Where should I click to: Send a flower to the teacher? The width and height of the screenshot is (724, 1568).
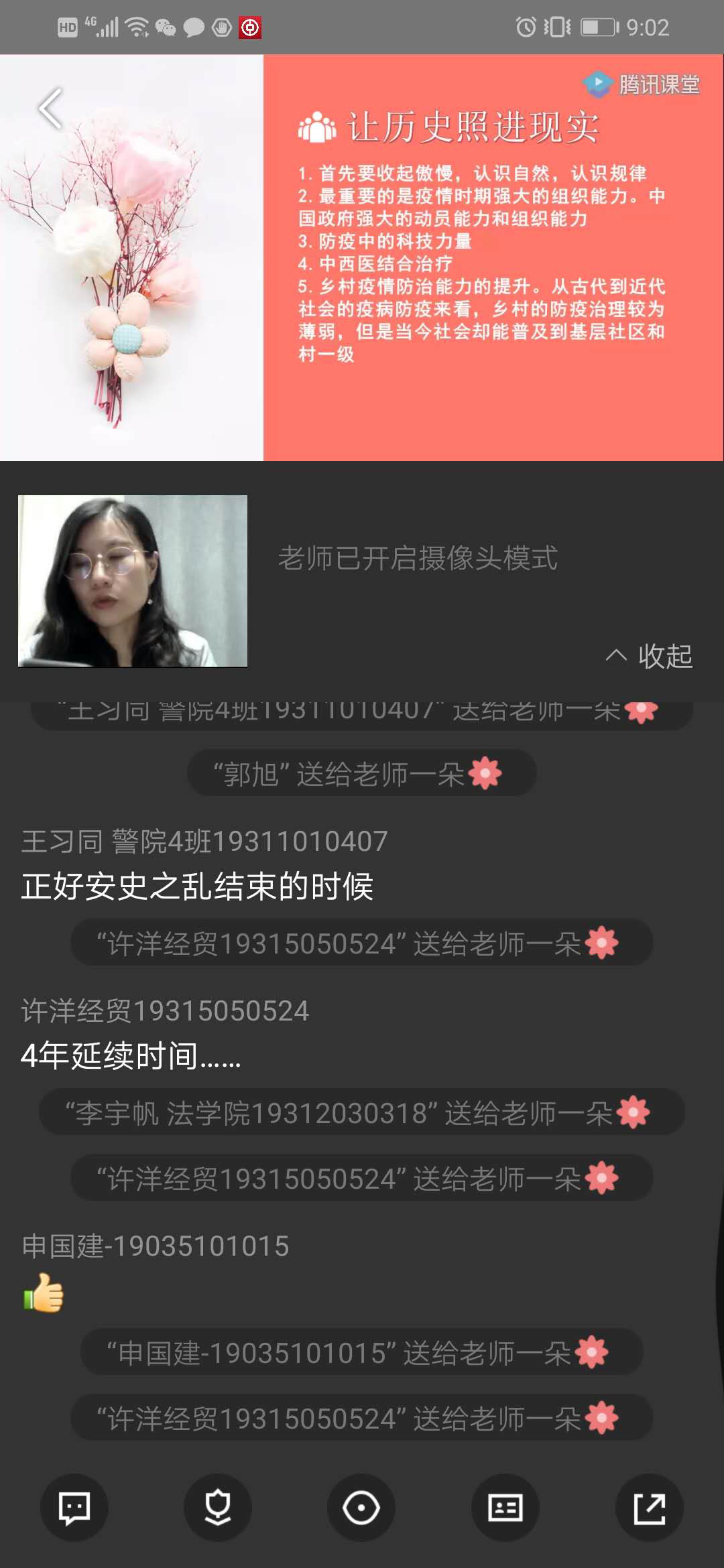pos(218,1508)
